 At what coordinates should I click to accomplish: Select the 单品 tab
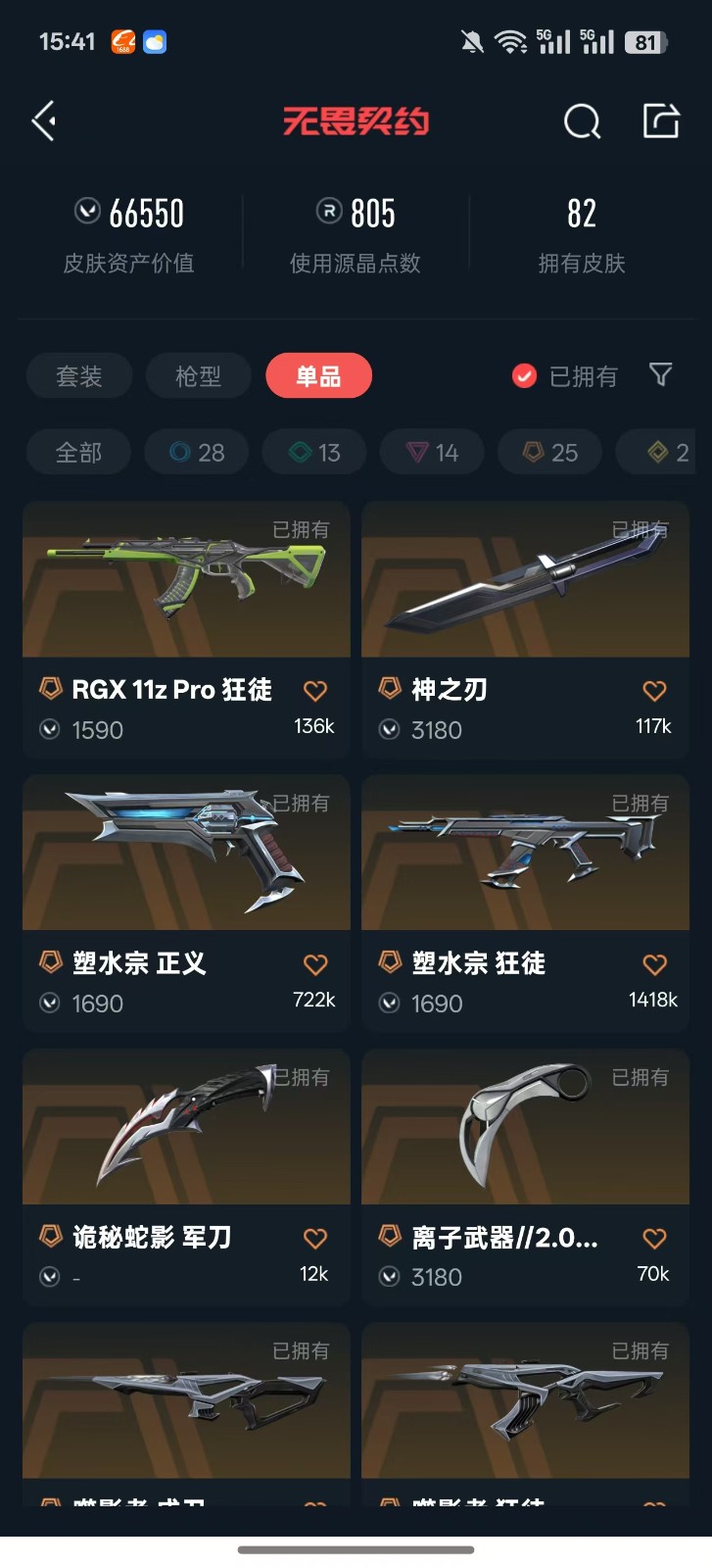point(318,376)
